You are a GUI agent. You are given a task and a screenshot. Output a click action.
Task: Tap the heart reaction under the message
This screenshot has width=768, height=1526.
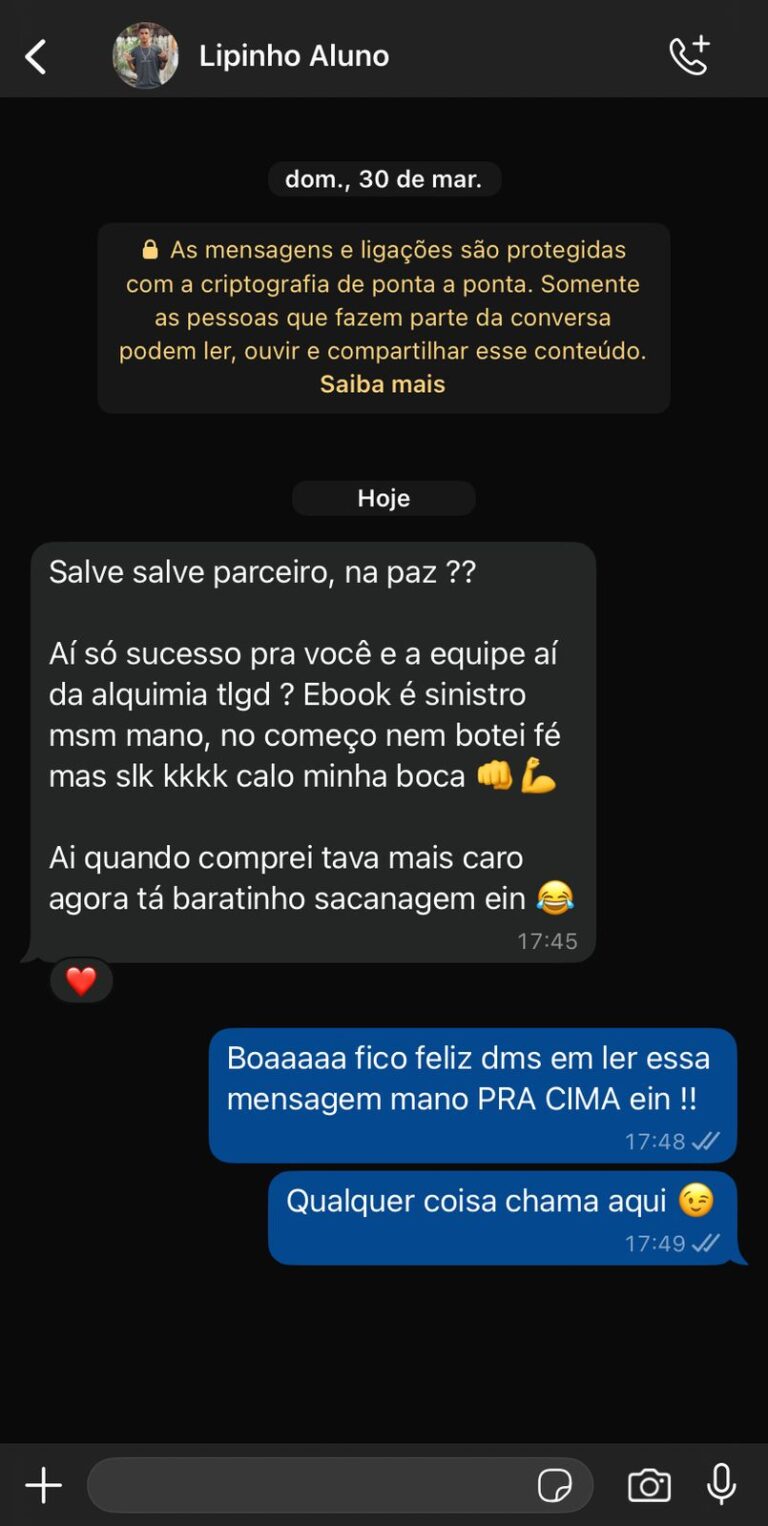tap(81, 981)
